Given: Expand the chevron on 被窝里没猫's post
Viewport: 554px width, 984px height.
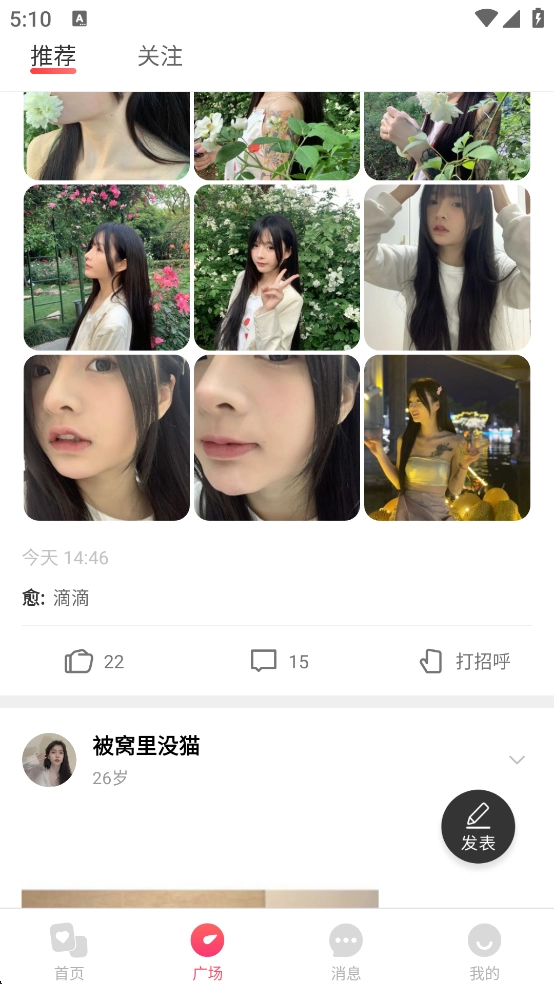Looking at the screenshot, I should pyautogui.click(x=517, y=760).
